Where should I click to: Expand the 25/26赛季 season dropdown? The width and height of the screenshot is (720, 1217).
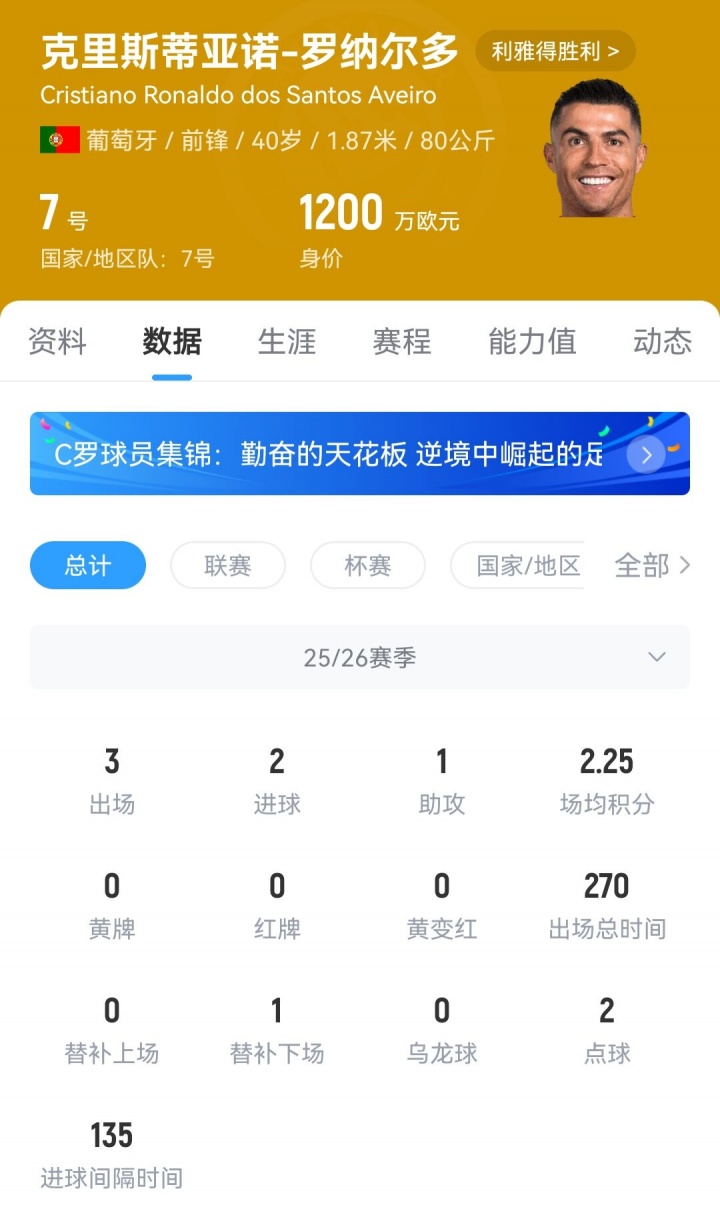coord(360,657)
